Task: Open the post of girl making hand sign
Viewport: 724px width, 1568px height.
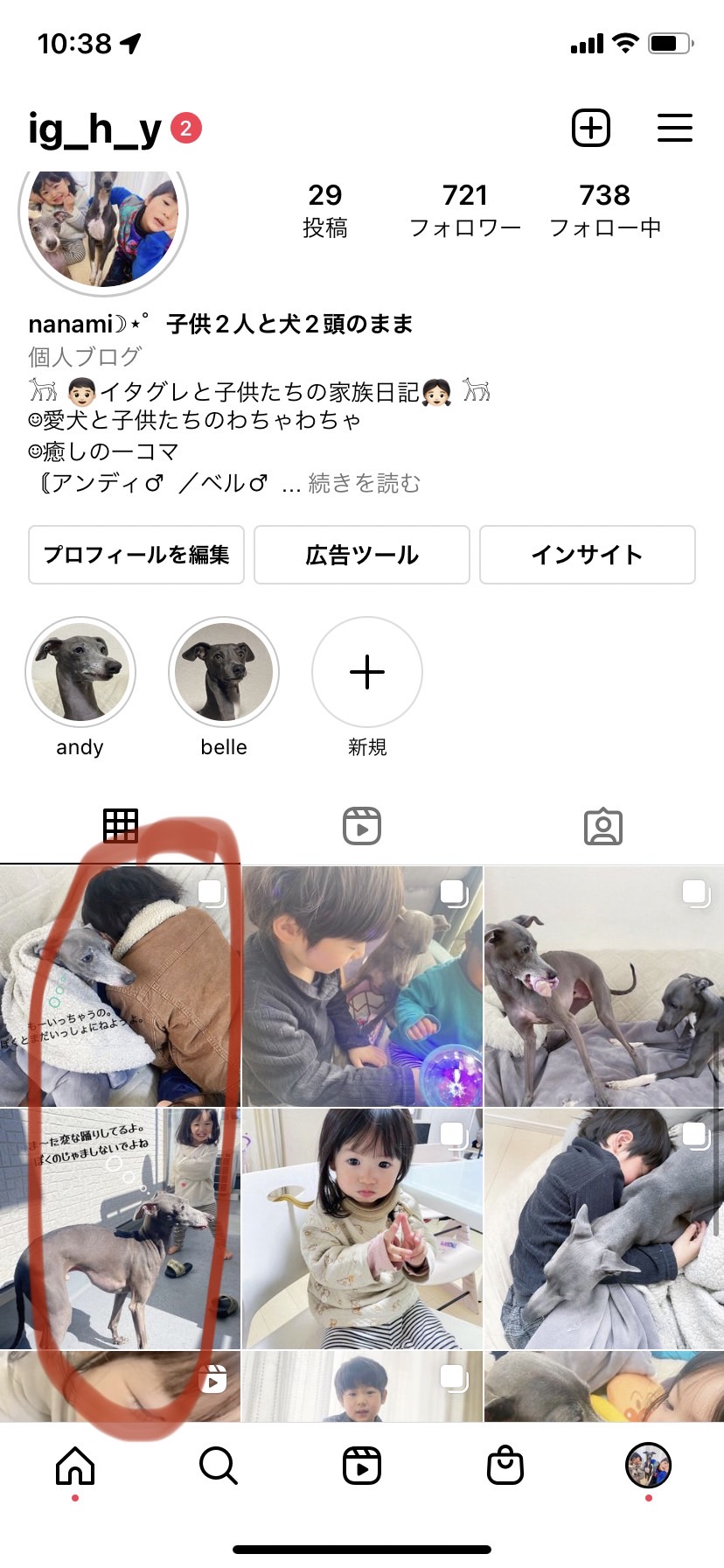Action: tap(362, 1228)
